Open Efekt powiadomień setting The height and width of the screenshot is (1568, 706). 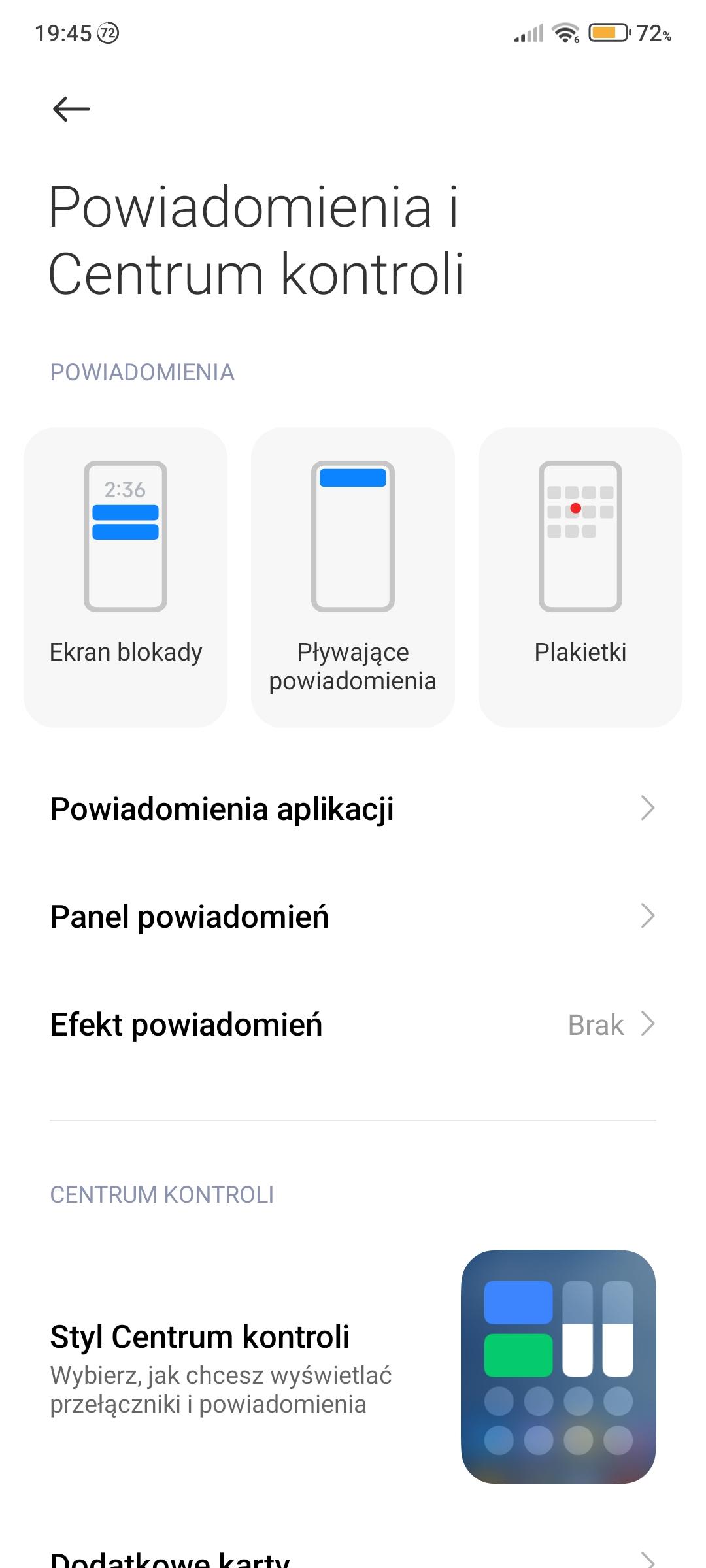(x=353, y=1024)
